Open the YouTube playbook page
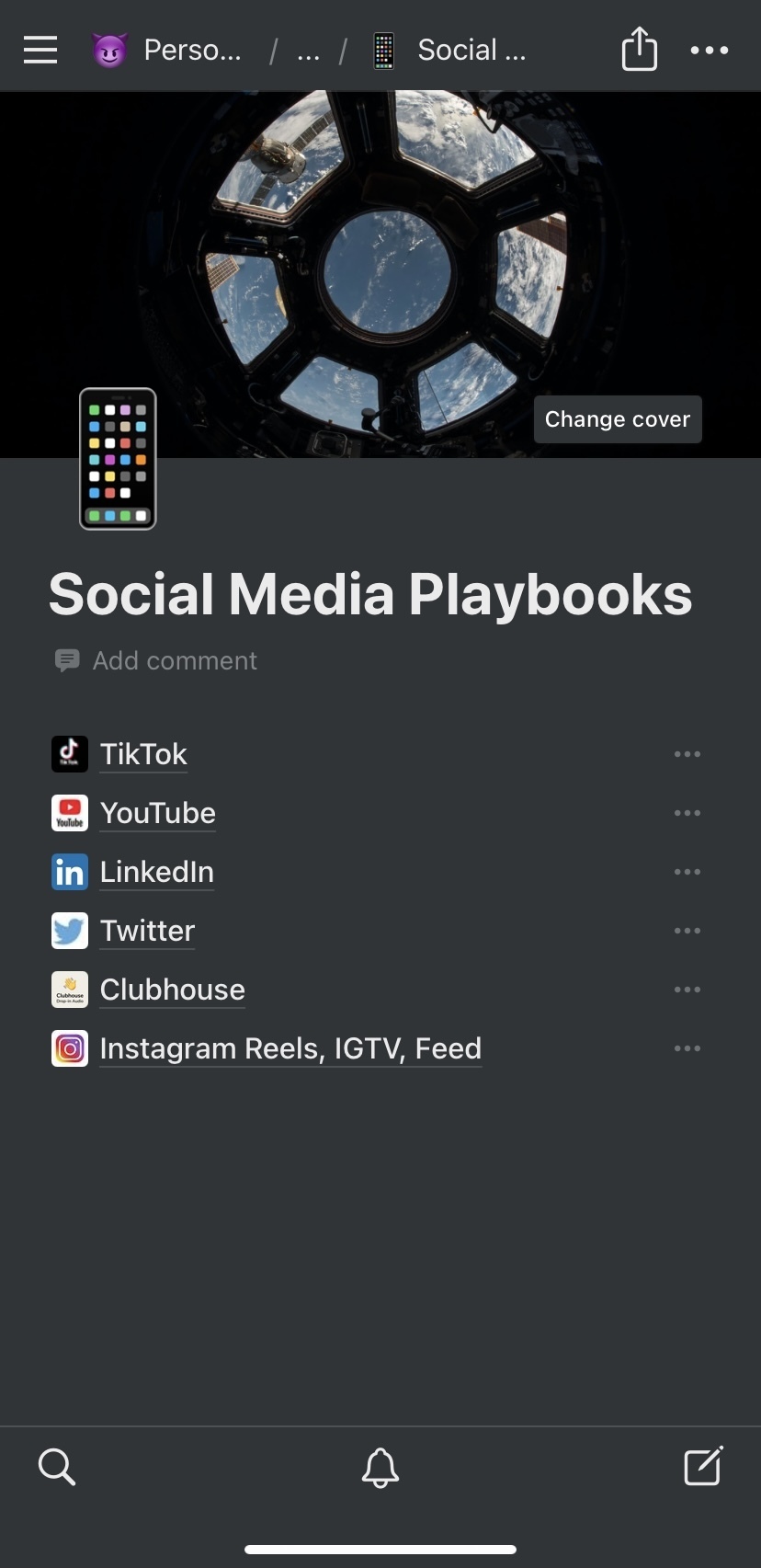 pos(157,813)
